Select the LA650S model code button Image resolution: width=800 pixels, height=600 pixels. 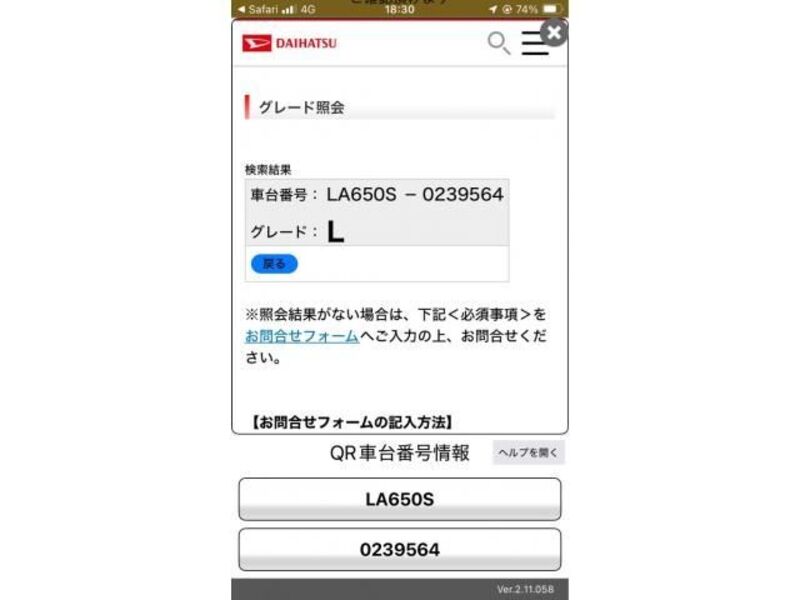pos(399,498)
